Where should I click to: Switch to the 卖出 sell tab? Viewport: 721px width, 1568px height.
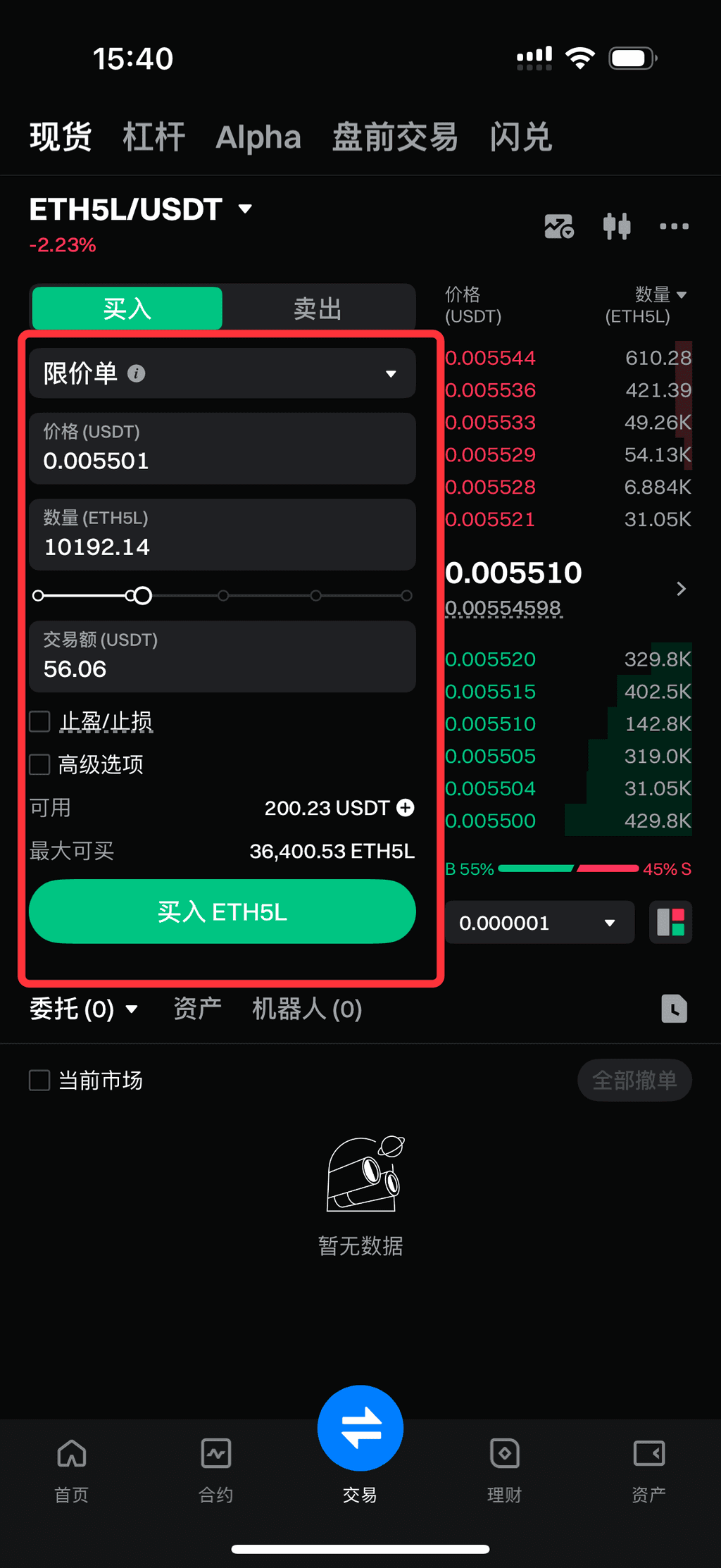click(318, 309)
